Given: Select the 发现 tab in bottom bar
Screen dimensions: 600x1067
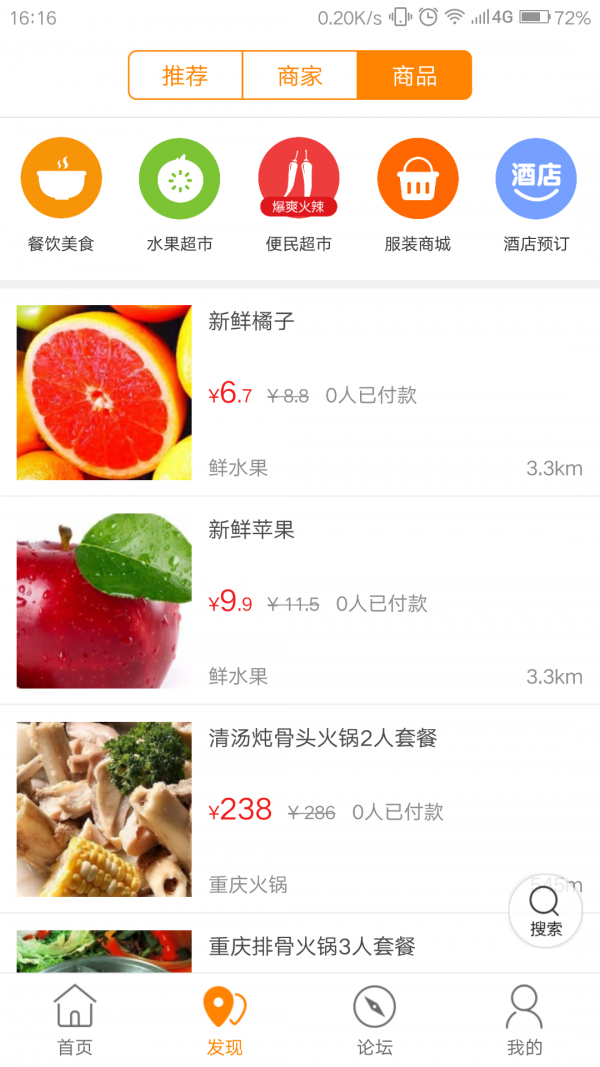Looking at the screenshot, I should [x=225, y=1020].
